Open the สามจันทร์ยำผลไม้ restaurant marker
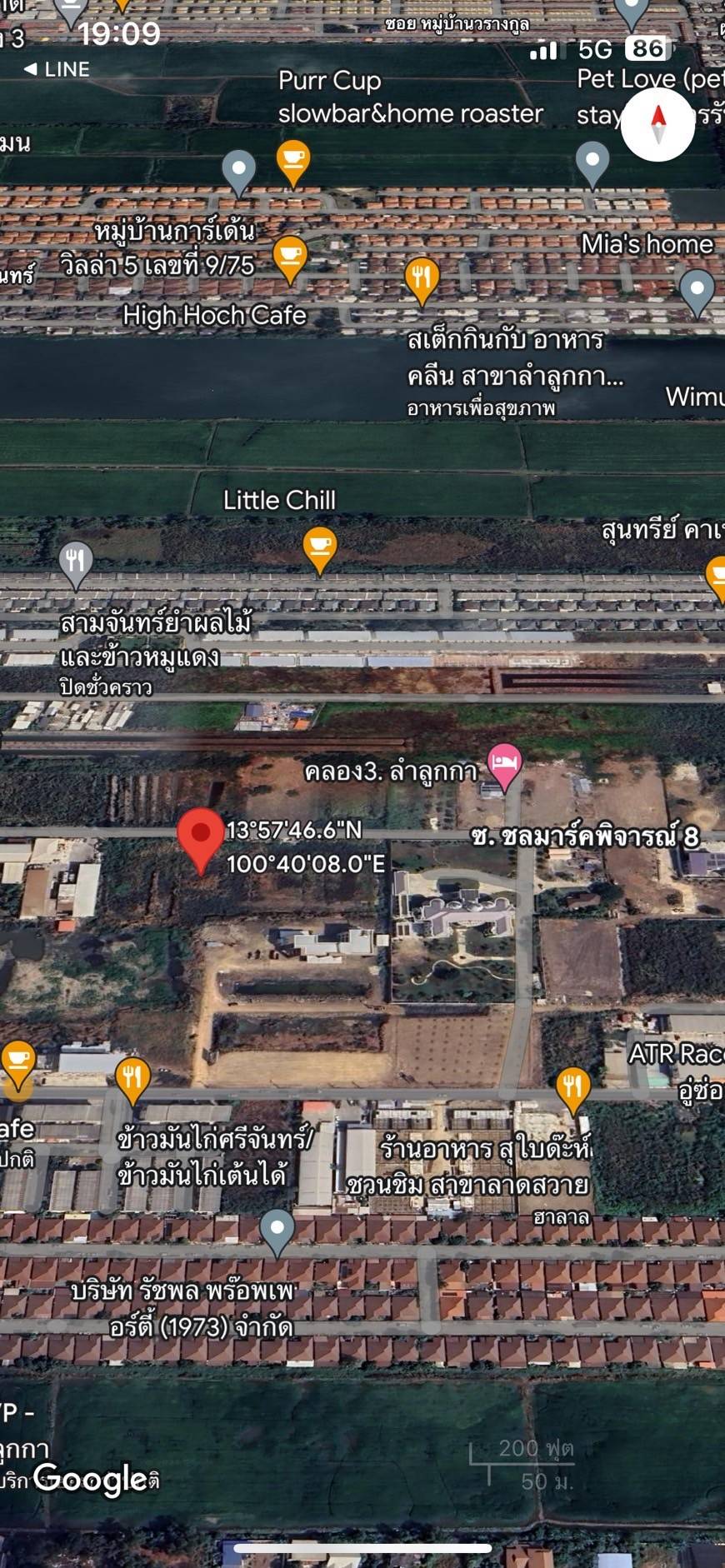The height and width of the screenshot is (1568, 725). 76,562
